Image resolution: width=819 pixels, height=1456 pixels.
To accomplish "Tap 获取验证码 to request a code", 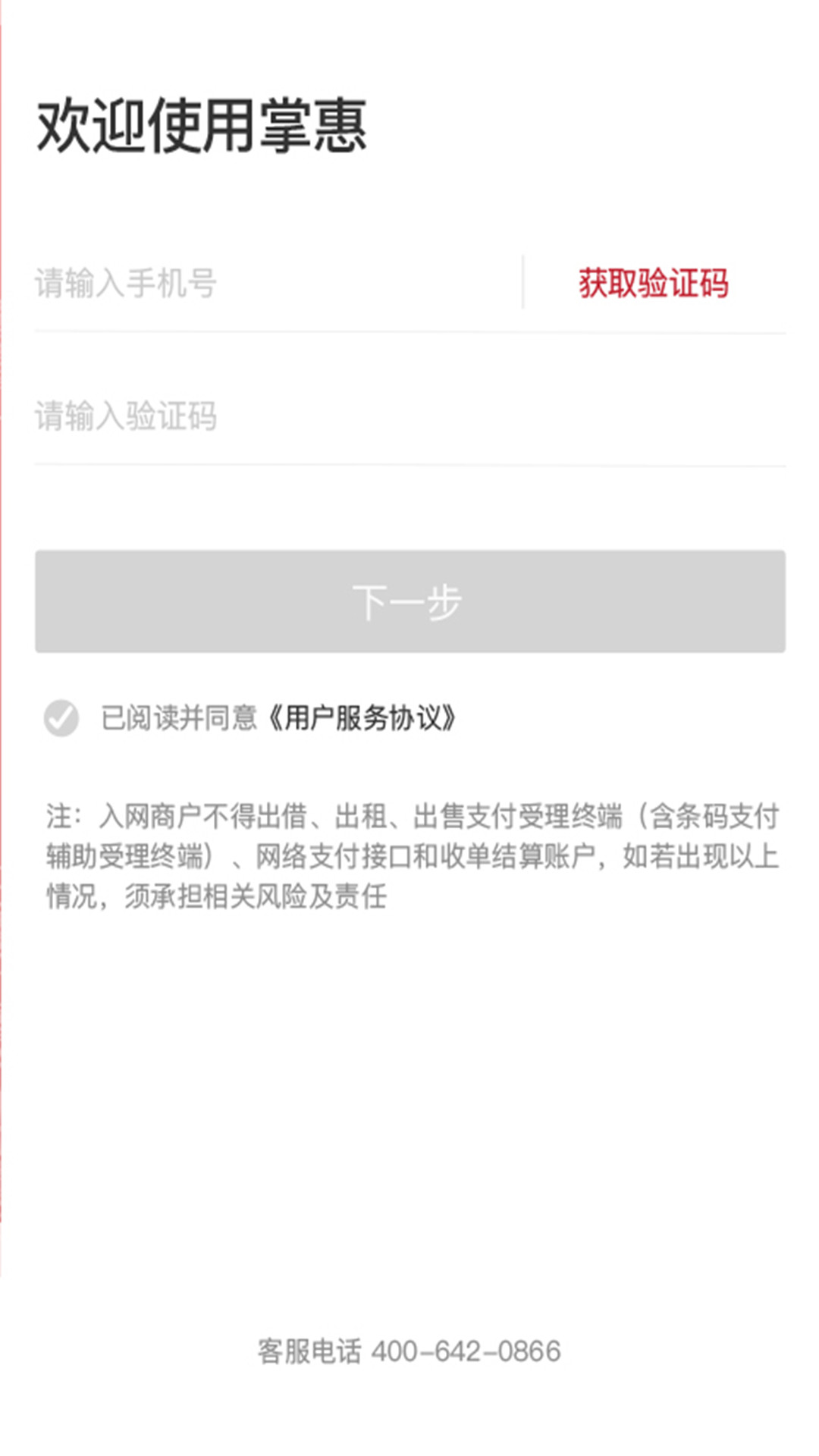I will 654,284.
